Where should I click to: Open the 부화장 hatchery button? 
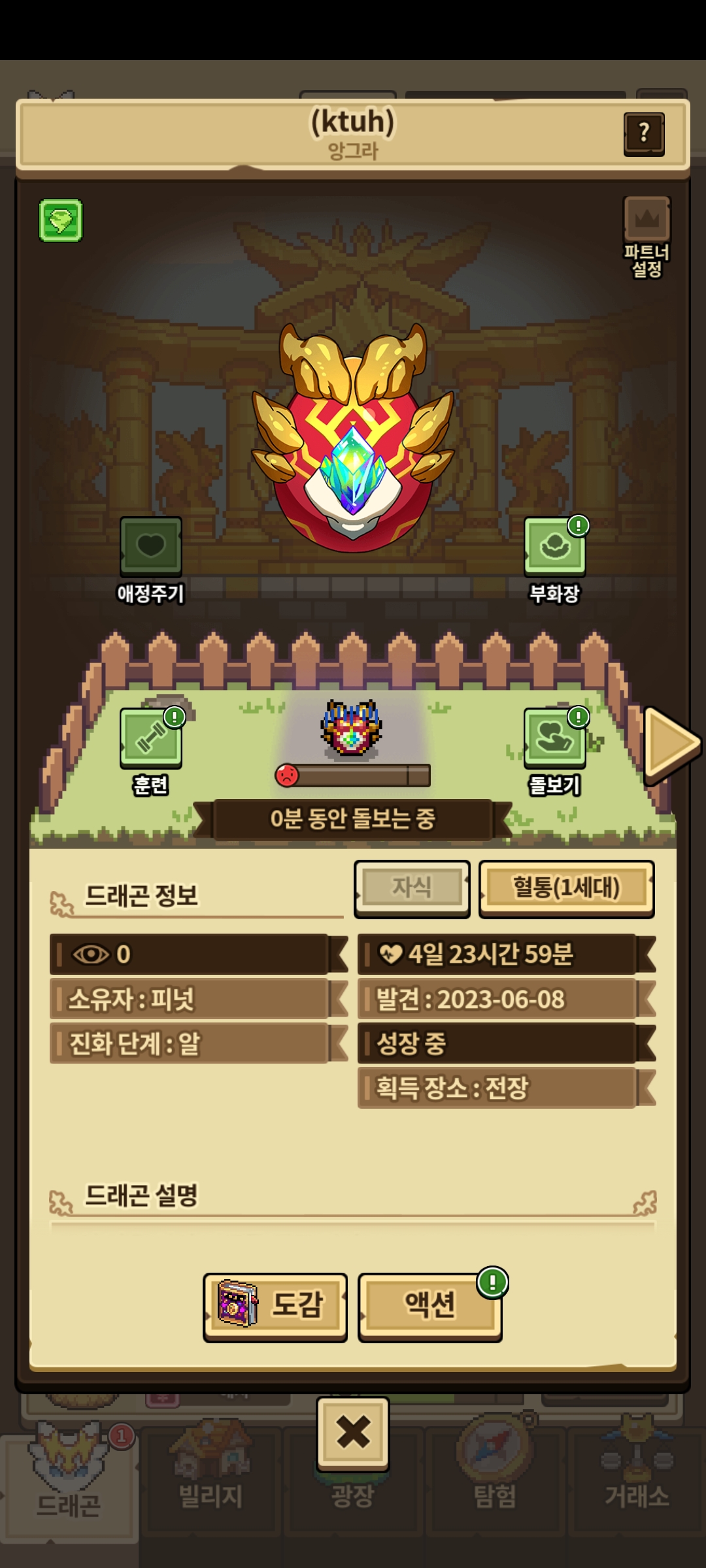pyautogui.click(x=555, y=560)
